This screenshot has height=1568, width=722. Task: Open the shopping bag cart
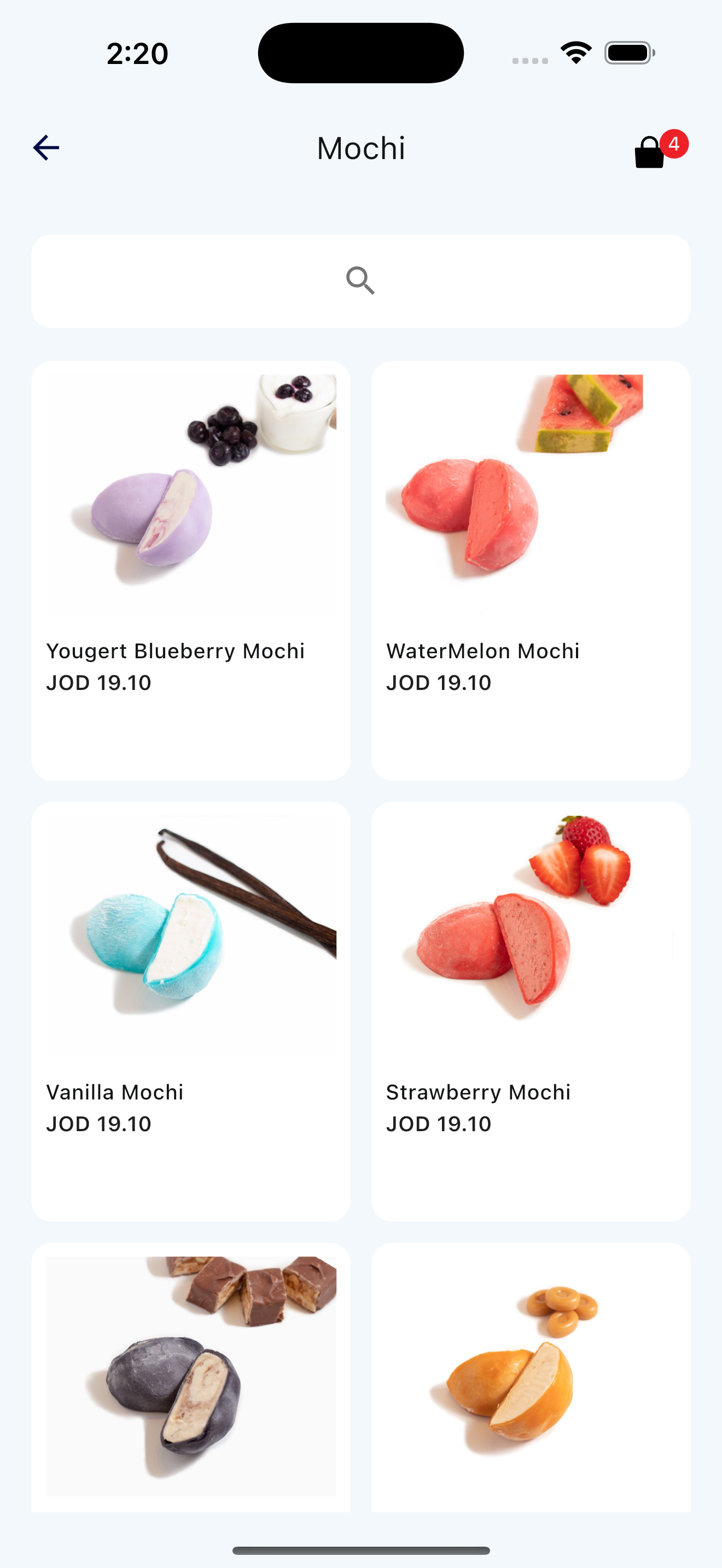tap(650, 151)
